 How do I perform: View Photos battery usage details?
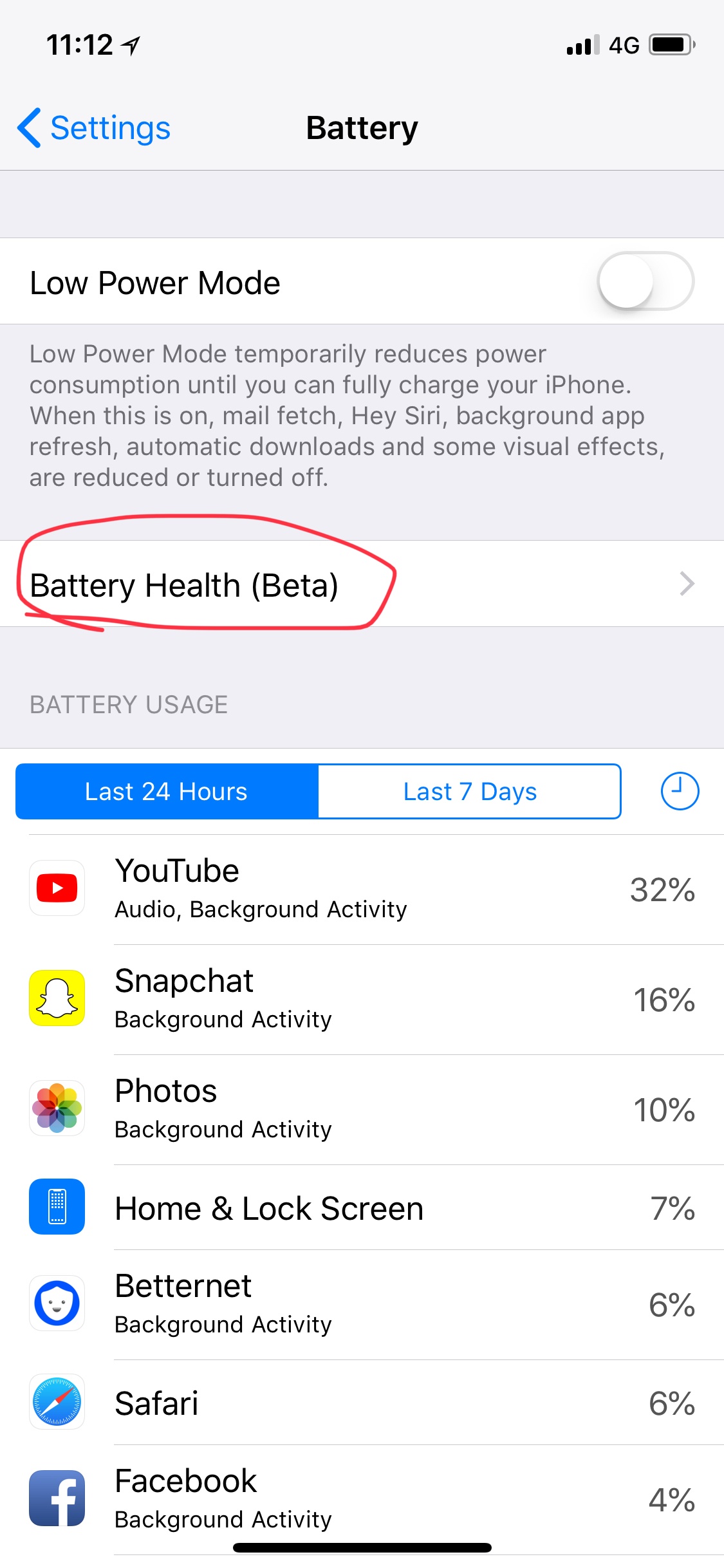(x=362, y=1110)
